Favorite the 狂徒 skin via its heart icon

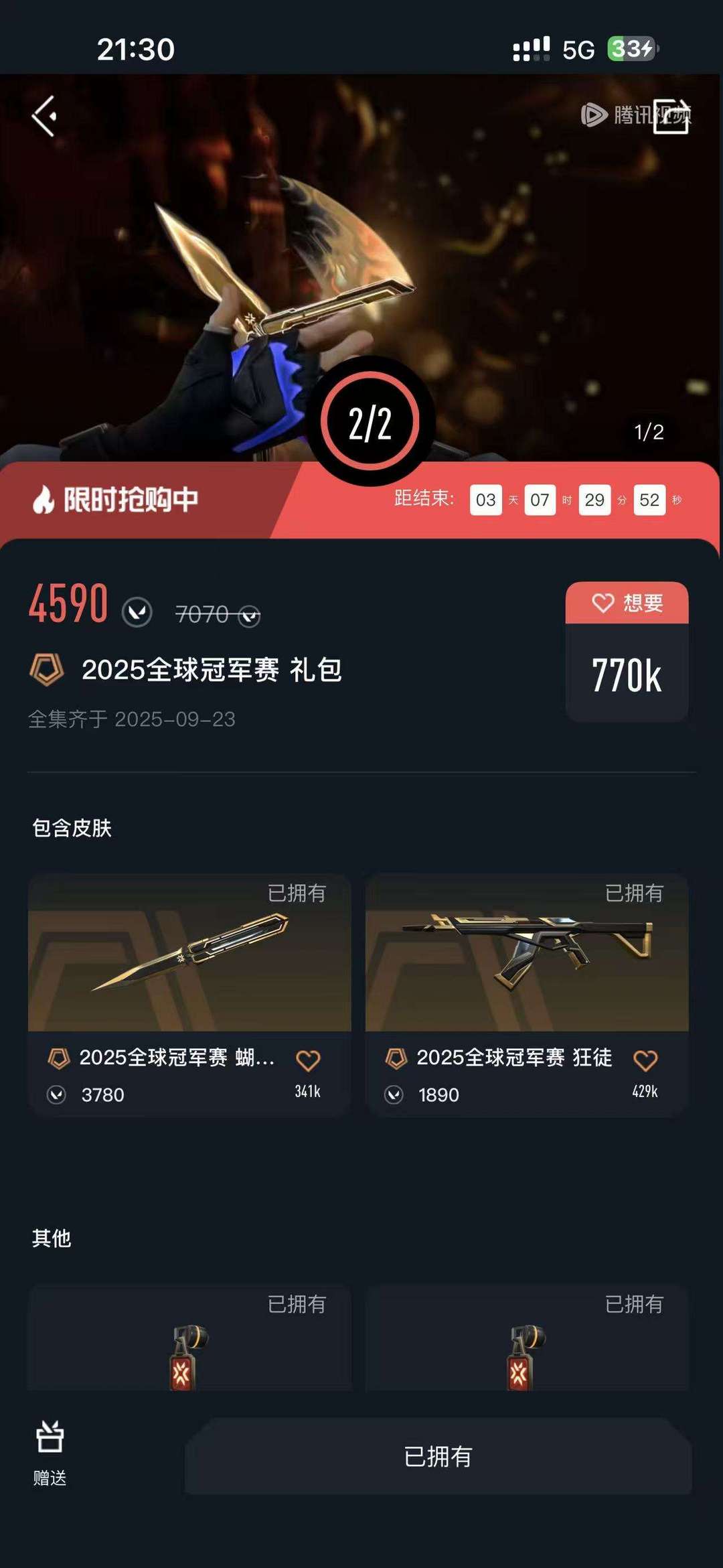[645, 1060]
